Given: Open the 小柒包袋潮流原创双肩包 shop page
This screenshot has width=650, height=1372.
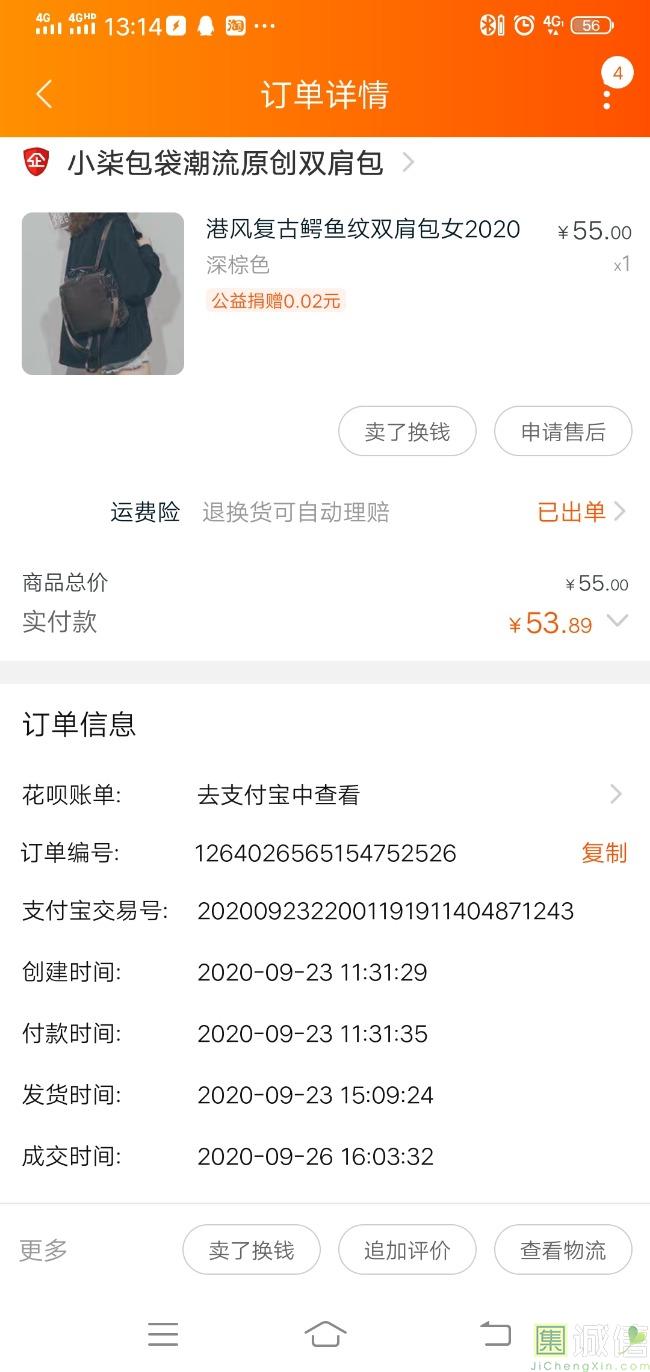Looking at the screenshot, I should 225,163.
